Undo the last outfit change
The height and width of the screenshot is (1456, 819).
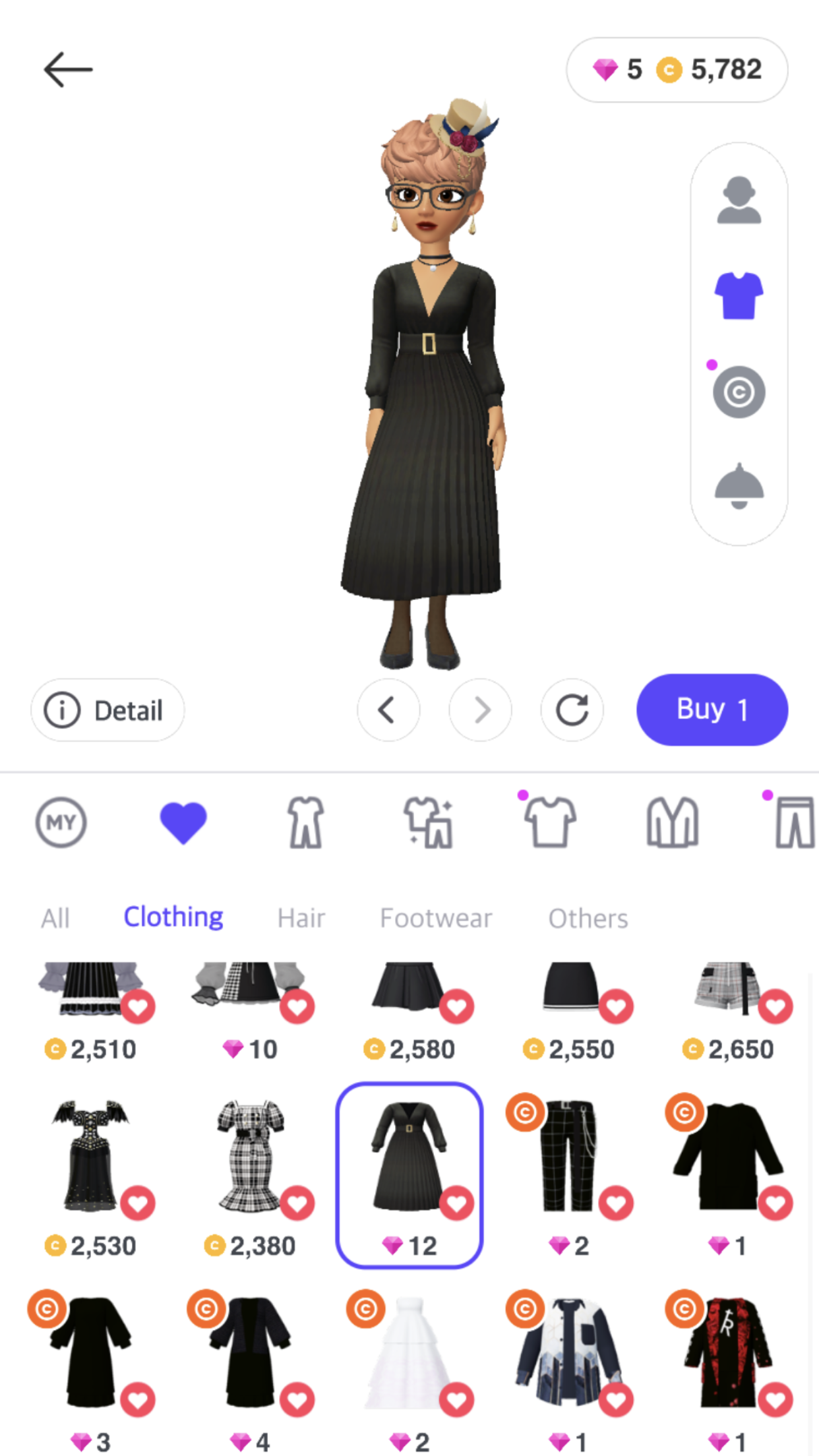[388, 710]
